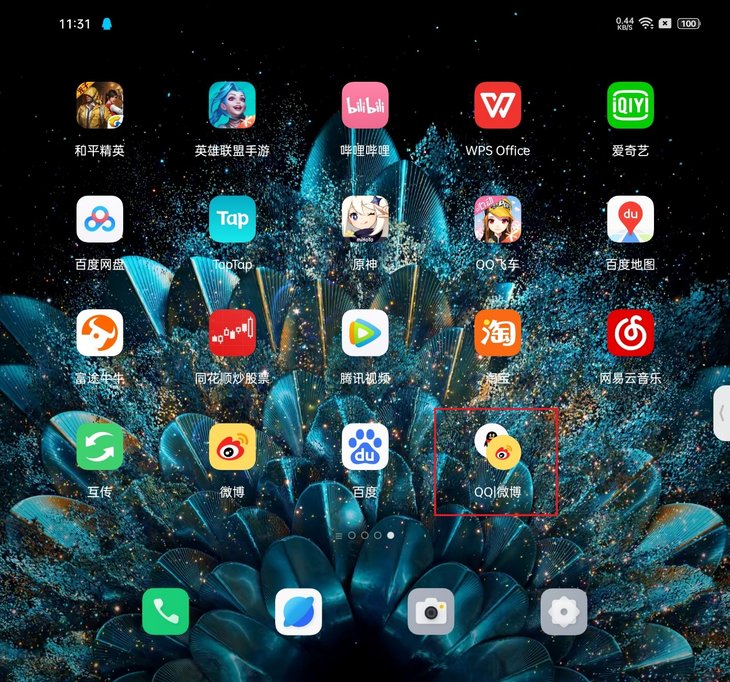
Task: Open 百度网盘 cloud storage
Action: tap(100, 219)
